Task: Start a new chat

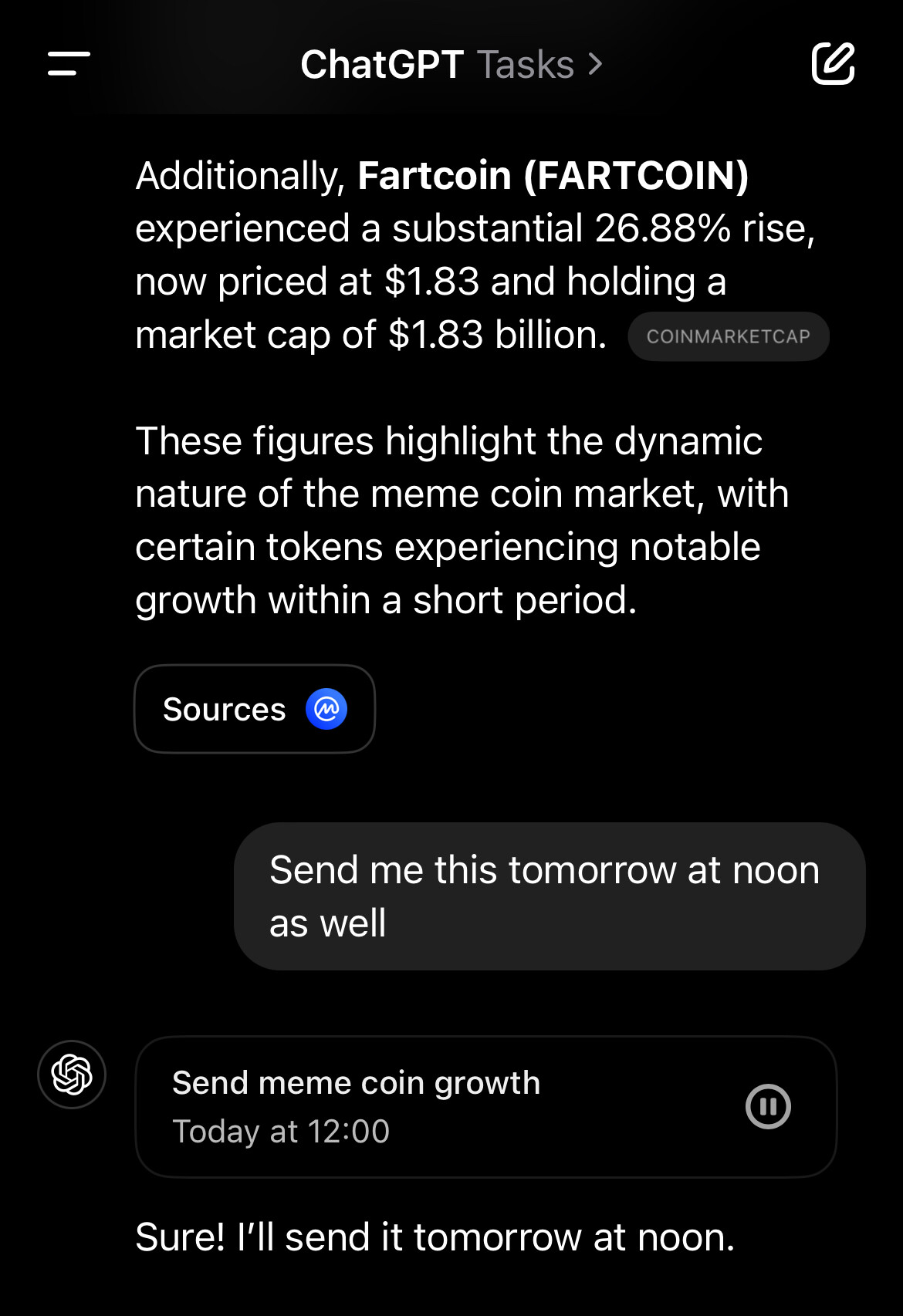Action: (833, 64)
